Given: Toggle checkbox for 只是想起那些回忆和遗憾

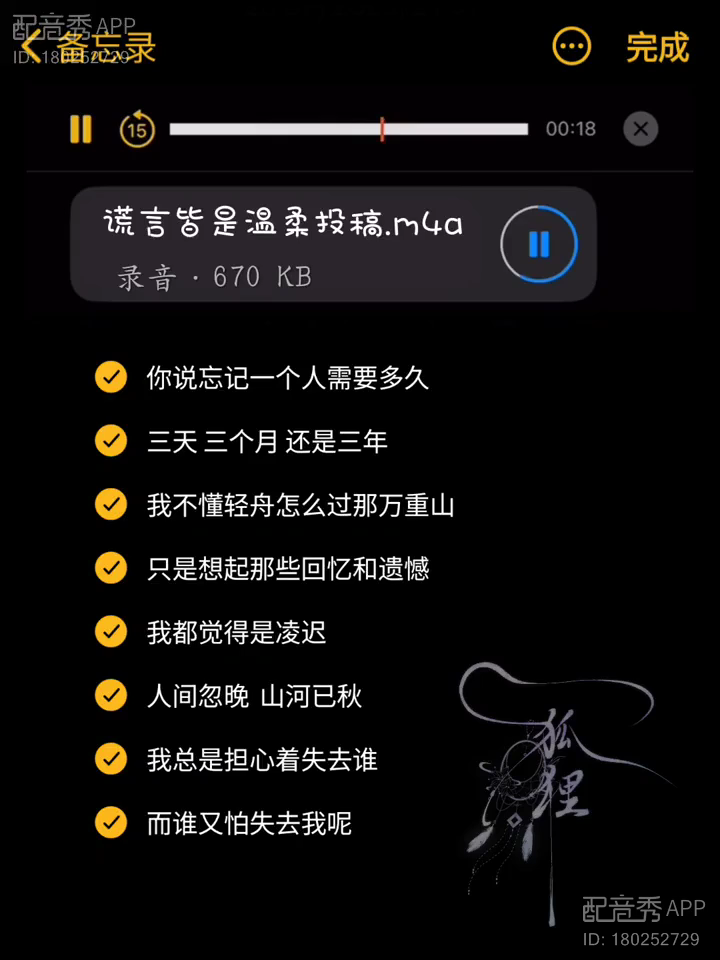Looking at the screenshot, I should [110, 568].
